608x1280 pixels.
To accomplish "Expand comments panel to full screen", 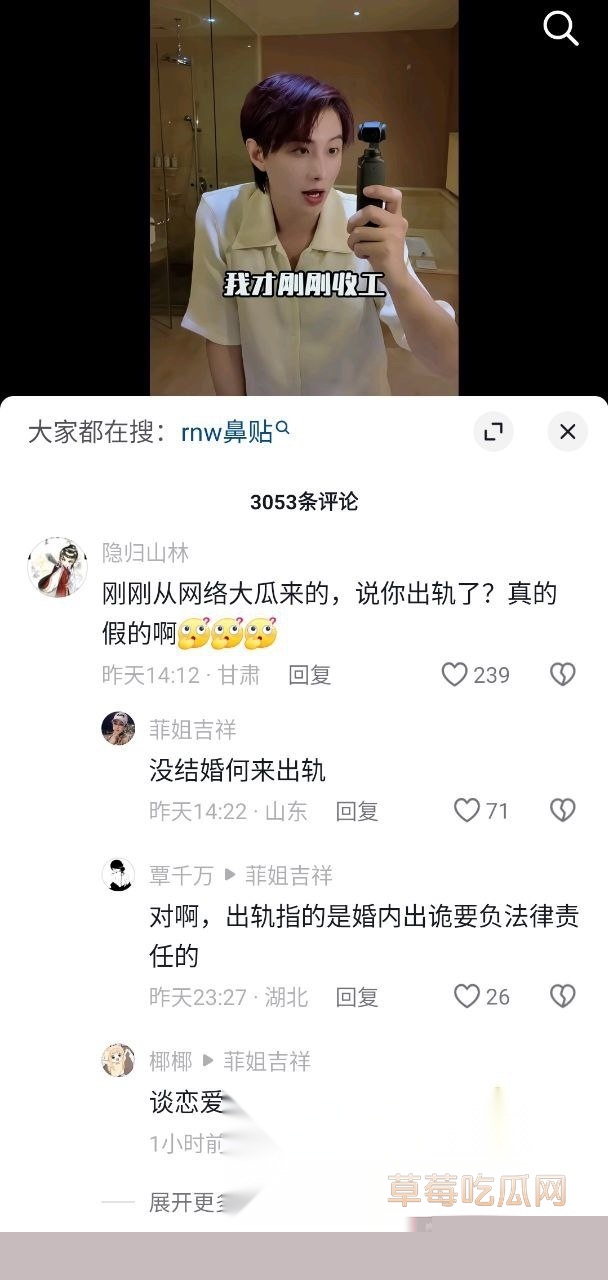I will [492, 432].
